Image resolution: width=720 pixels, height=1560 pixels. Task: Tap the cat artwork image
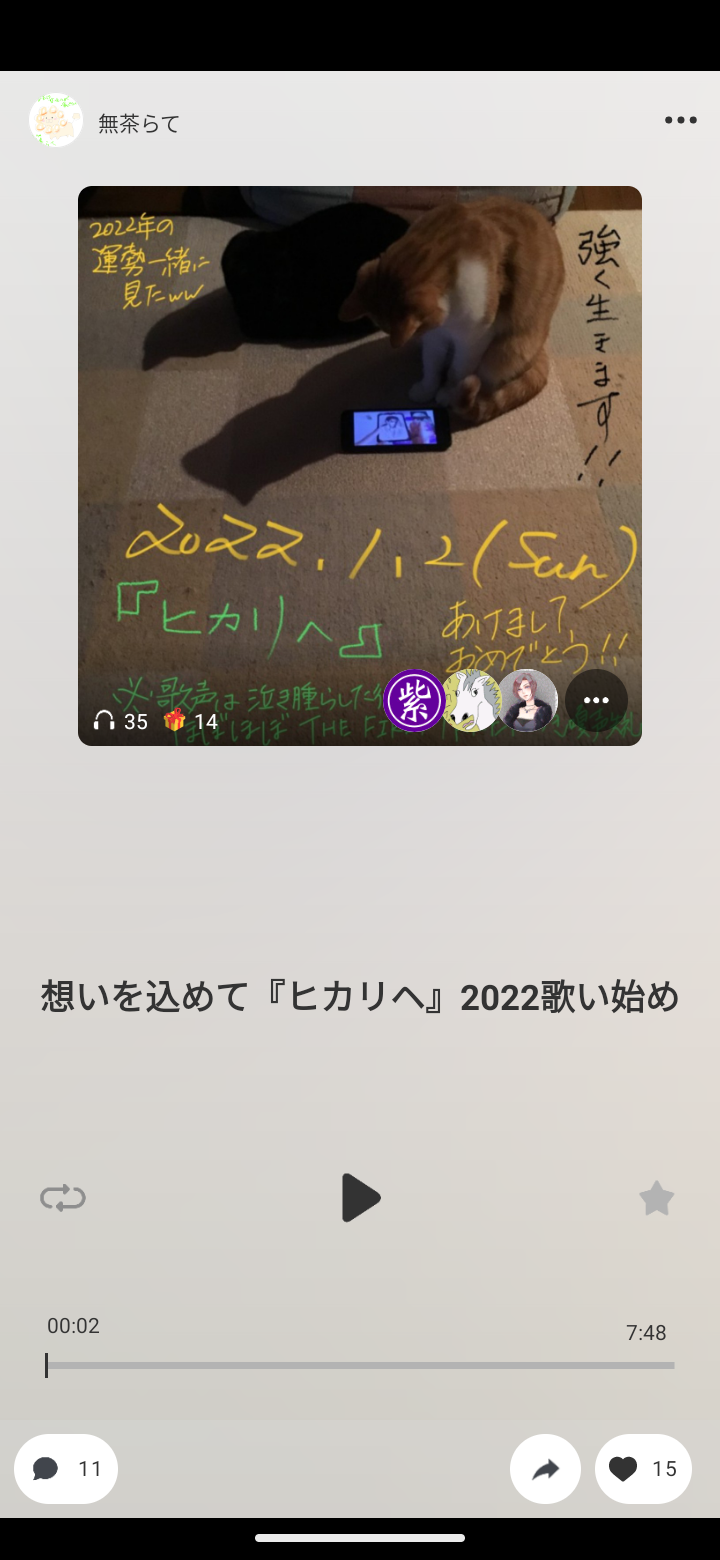(360, 400)
